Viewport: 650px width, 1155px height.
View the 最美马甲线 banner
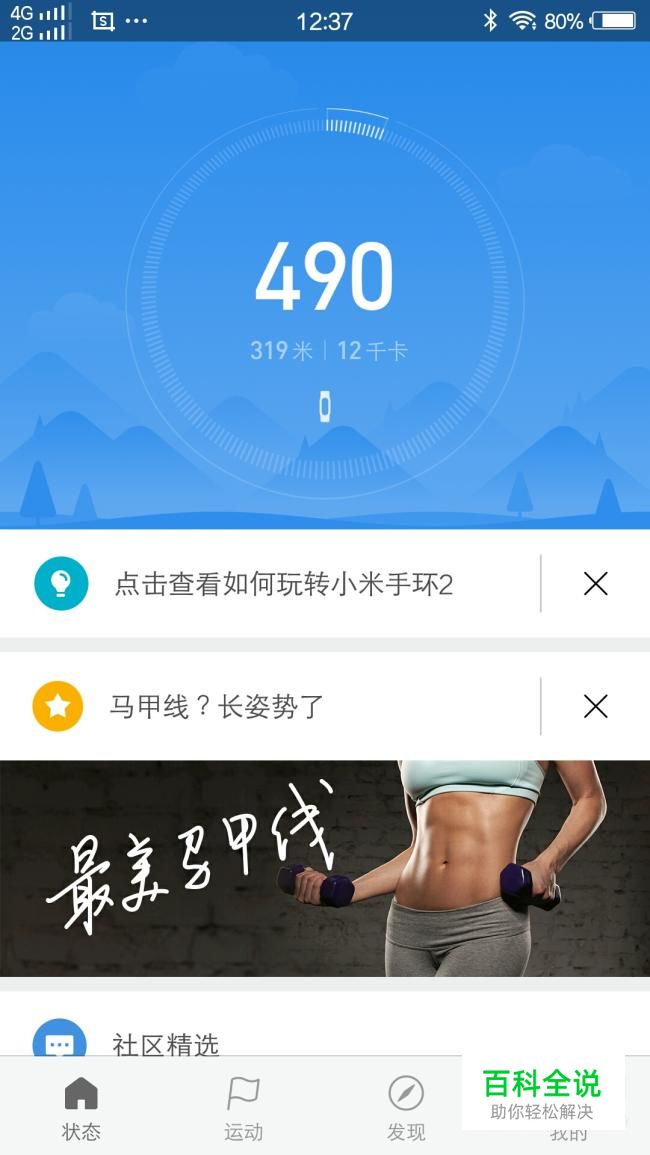pos(325,868)
